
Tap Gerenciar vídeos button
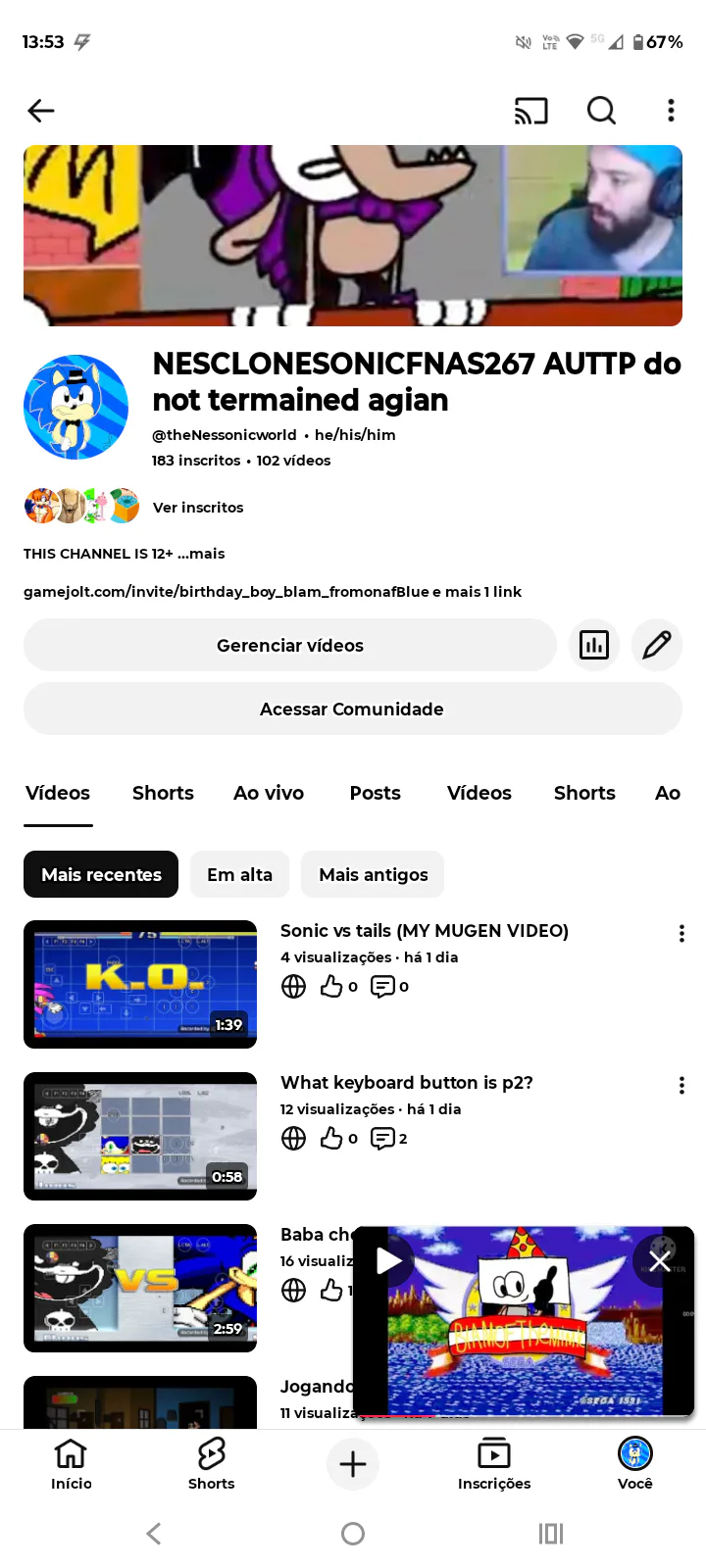[290, 645]
